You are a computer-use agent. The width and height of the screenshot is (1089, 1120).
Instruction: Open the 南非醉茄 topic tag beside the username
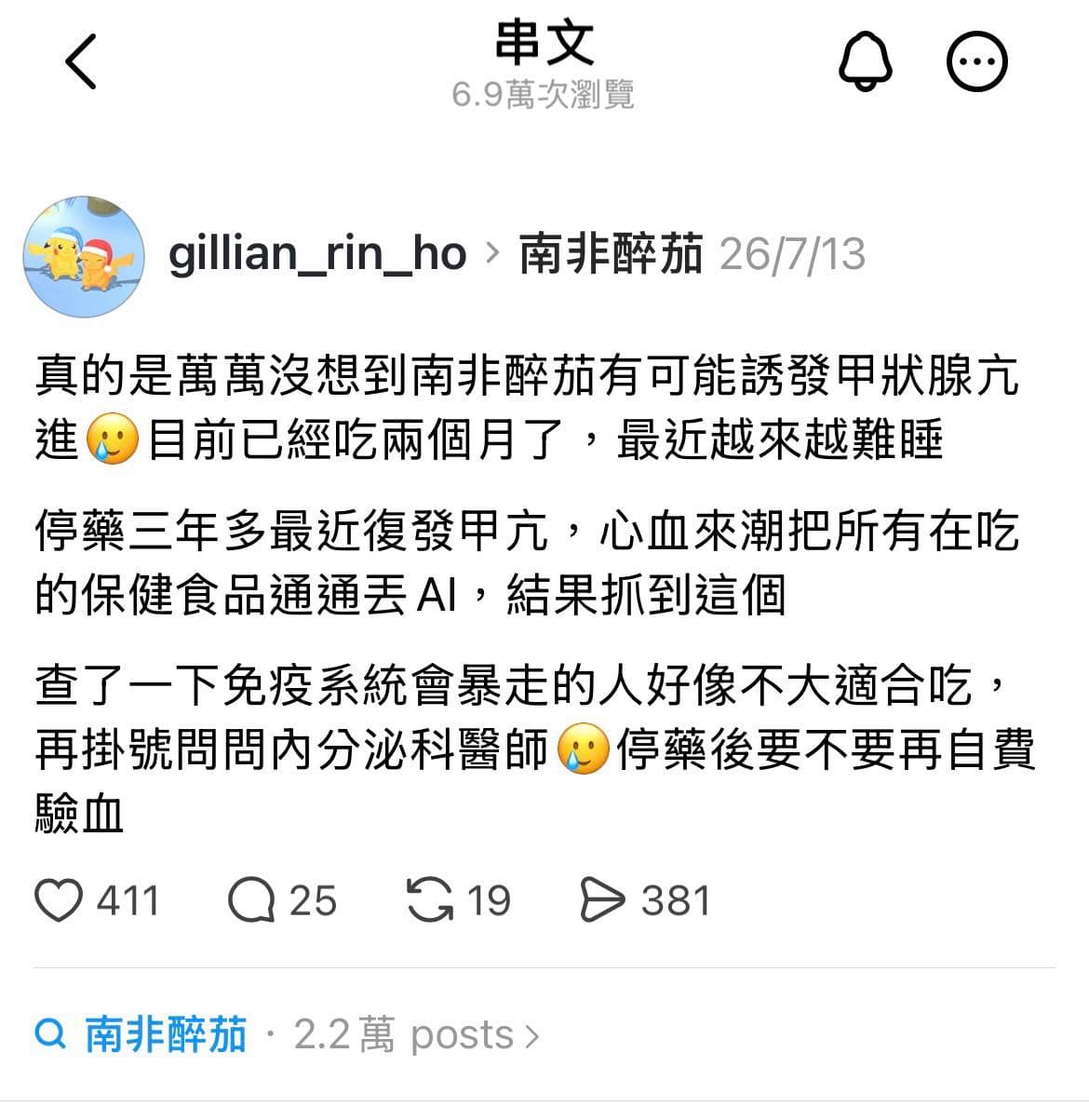(611, 254)
